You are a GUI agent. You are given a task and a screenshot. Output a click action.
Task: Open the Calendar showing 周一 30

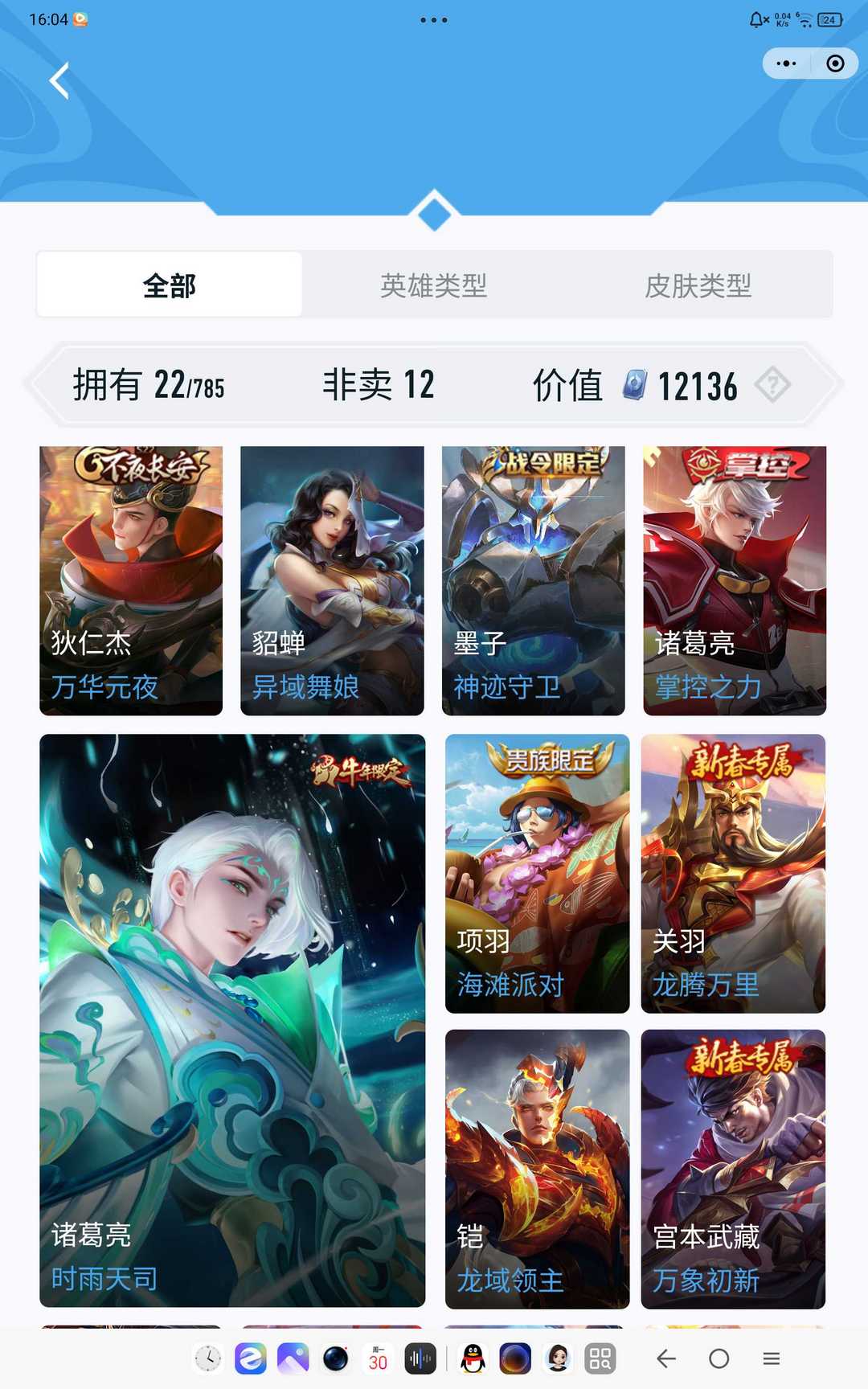pyautogui.click(x=378, y=1358)
